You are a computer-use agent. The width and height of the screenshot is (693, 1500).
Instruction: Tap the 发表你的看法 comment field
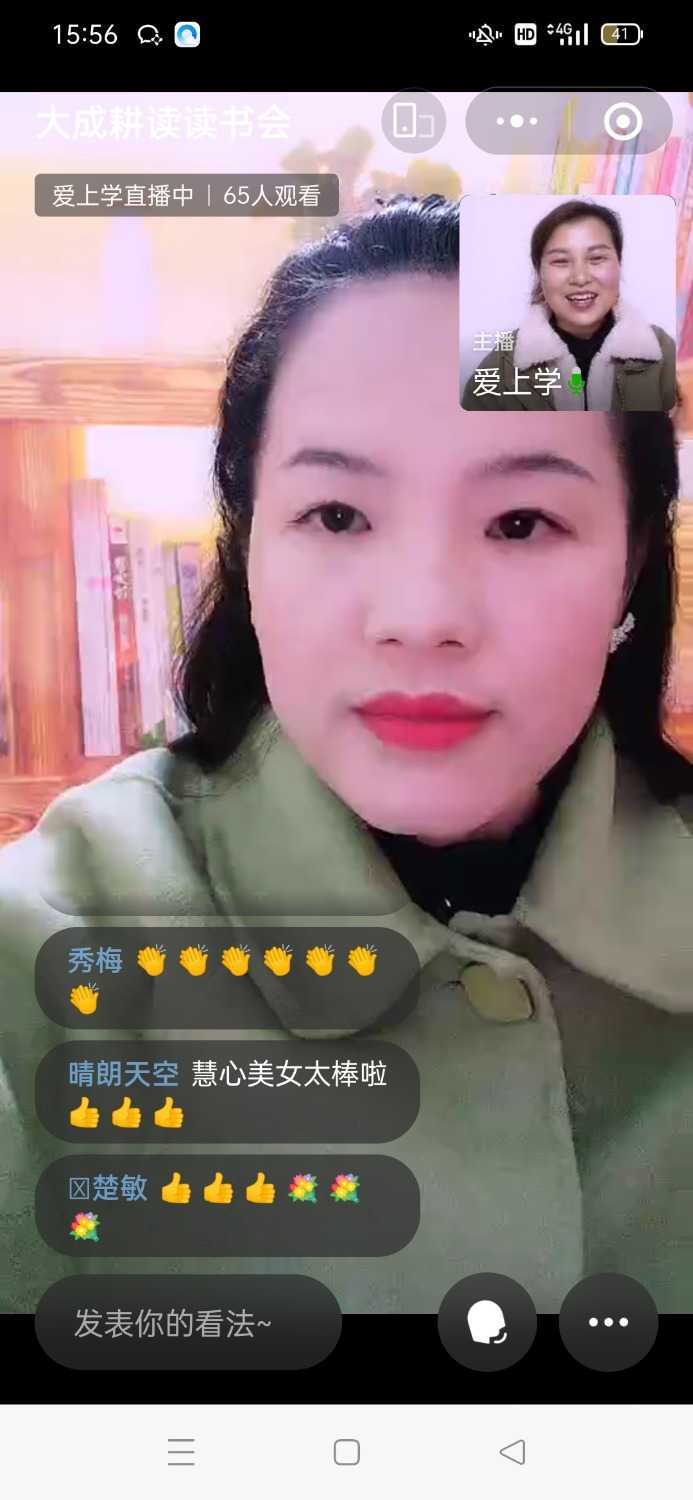click(x=188, y=1324)
